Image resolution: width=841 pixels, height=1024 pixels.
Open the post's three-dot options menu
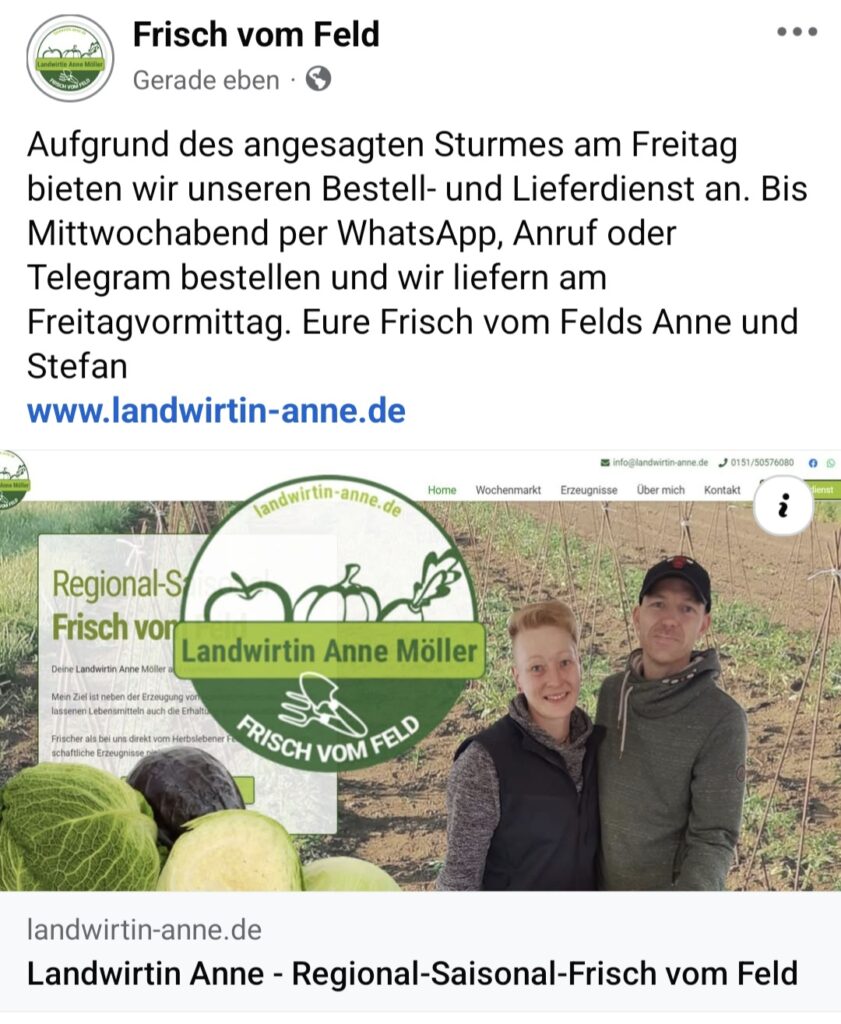click(x=796, y=32)
